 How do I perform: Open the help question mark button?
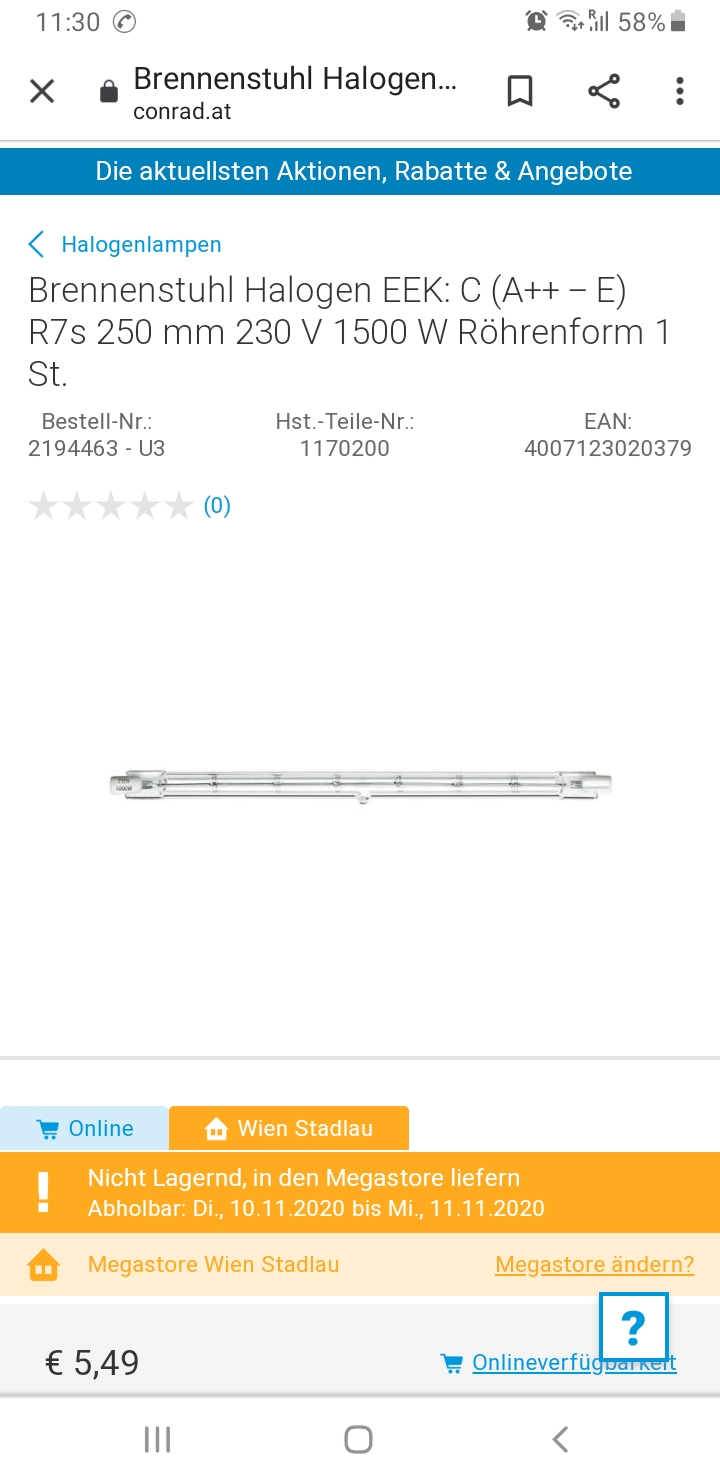click(x=634, y=1327)
